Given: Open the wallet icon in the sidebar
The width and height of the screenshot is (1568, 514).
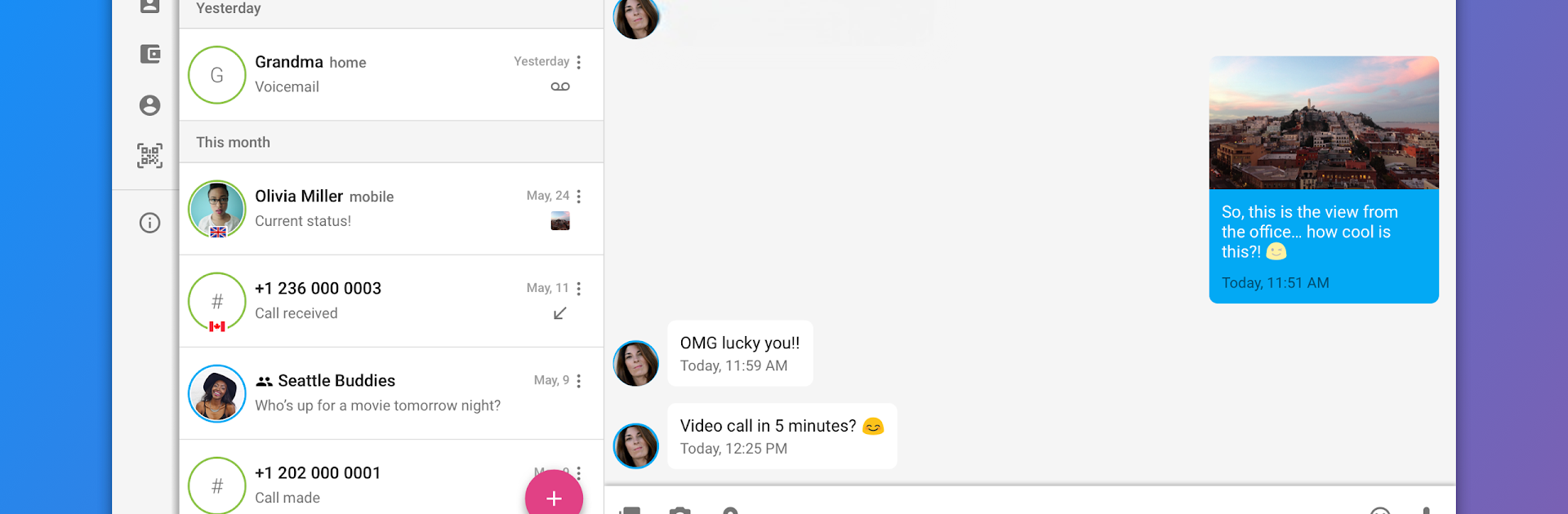Looking at the screenshot, I should point(149,55).
